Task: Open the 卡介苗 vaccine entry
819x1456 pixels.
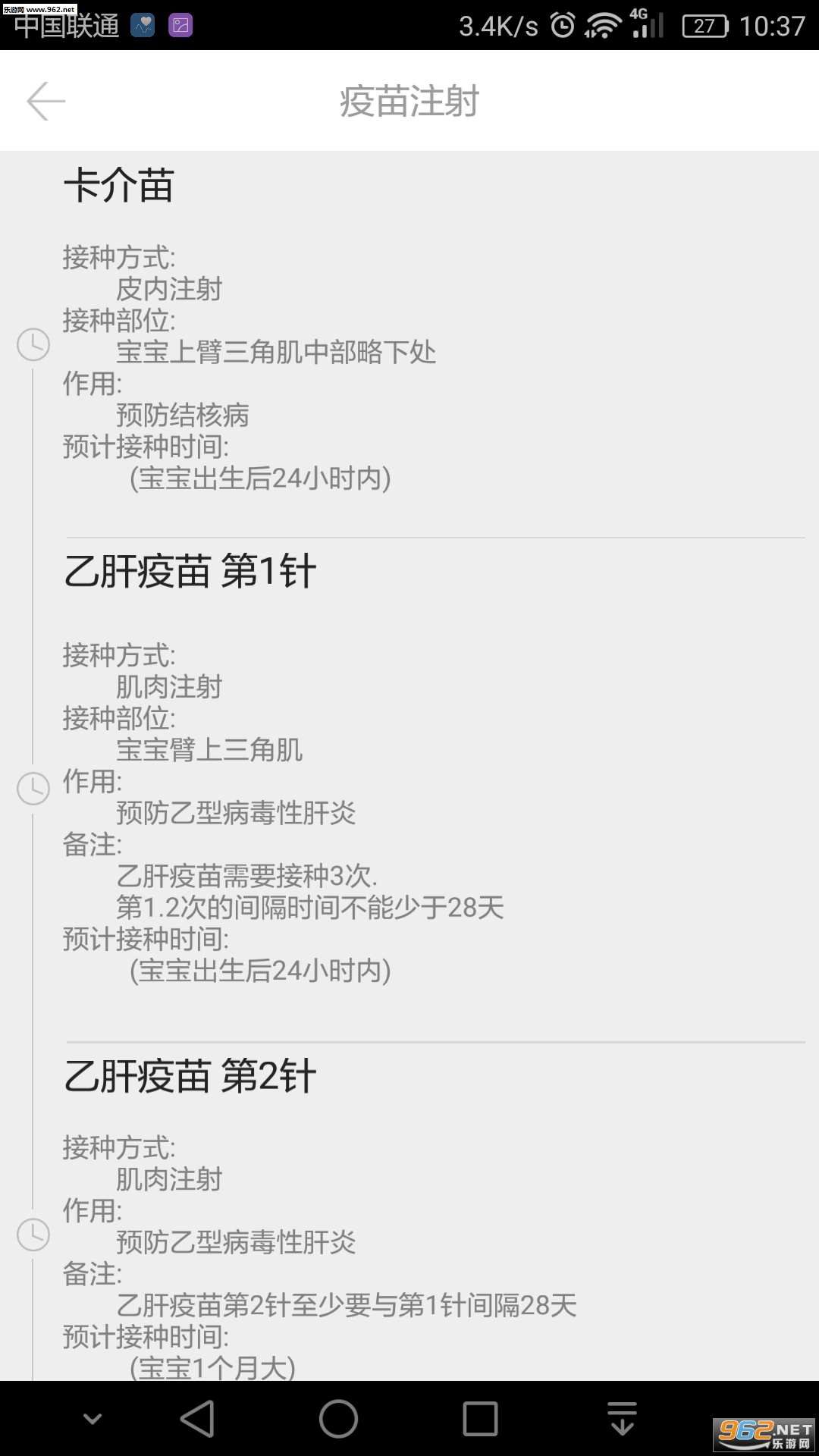Action: (119, 186)
